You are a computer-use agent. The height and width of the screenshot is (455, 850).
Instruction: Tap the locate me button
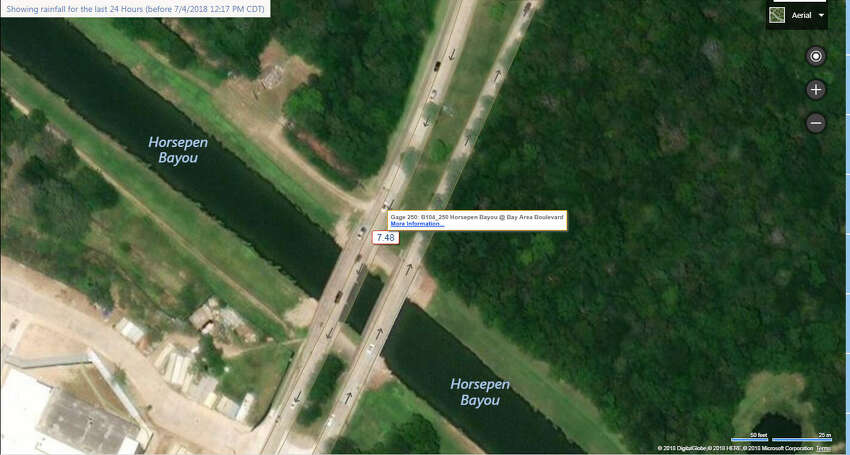[x=816, y=56]
